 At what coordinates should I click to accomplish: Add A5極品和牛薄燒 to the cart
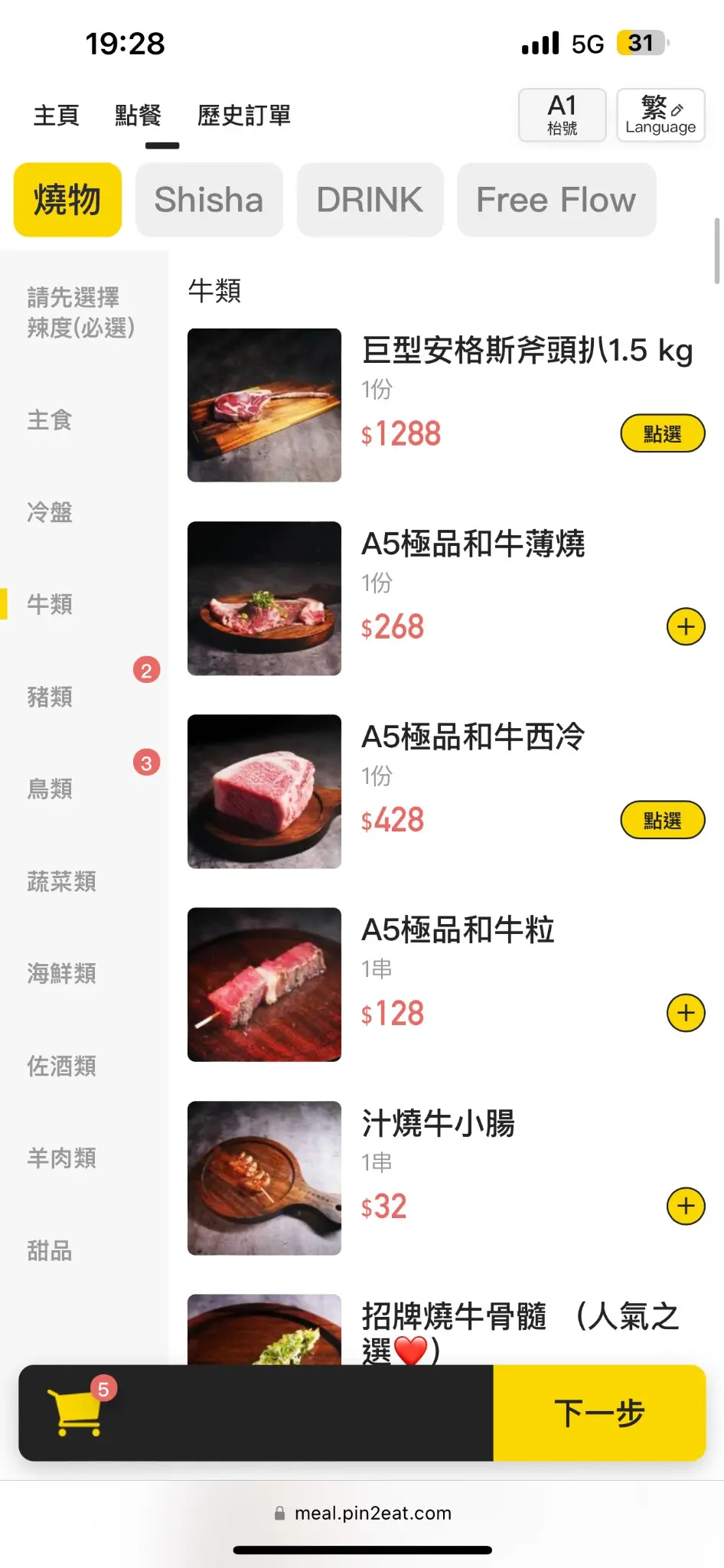(686, 627)
